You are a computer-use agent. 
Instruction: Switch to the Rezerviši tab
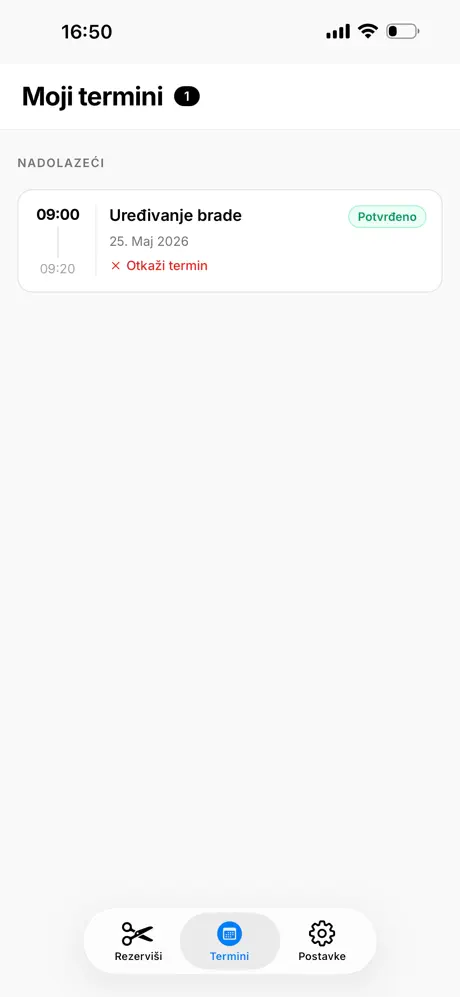(x=138, y=941)
